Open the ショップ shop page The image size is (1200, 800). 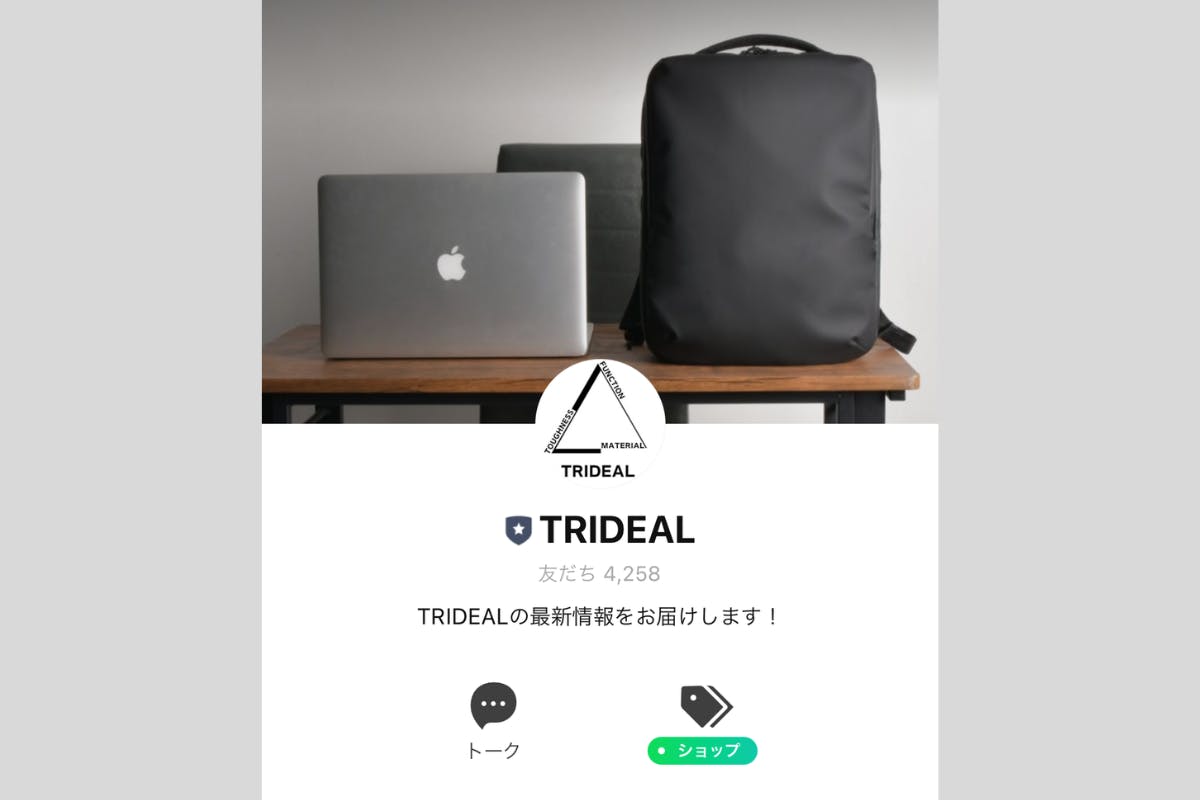click(706, 722)
